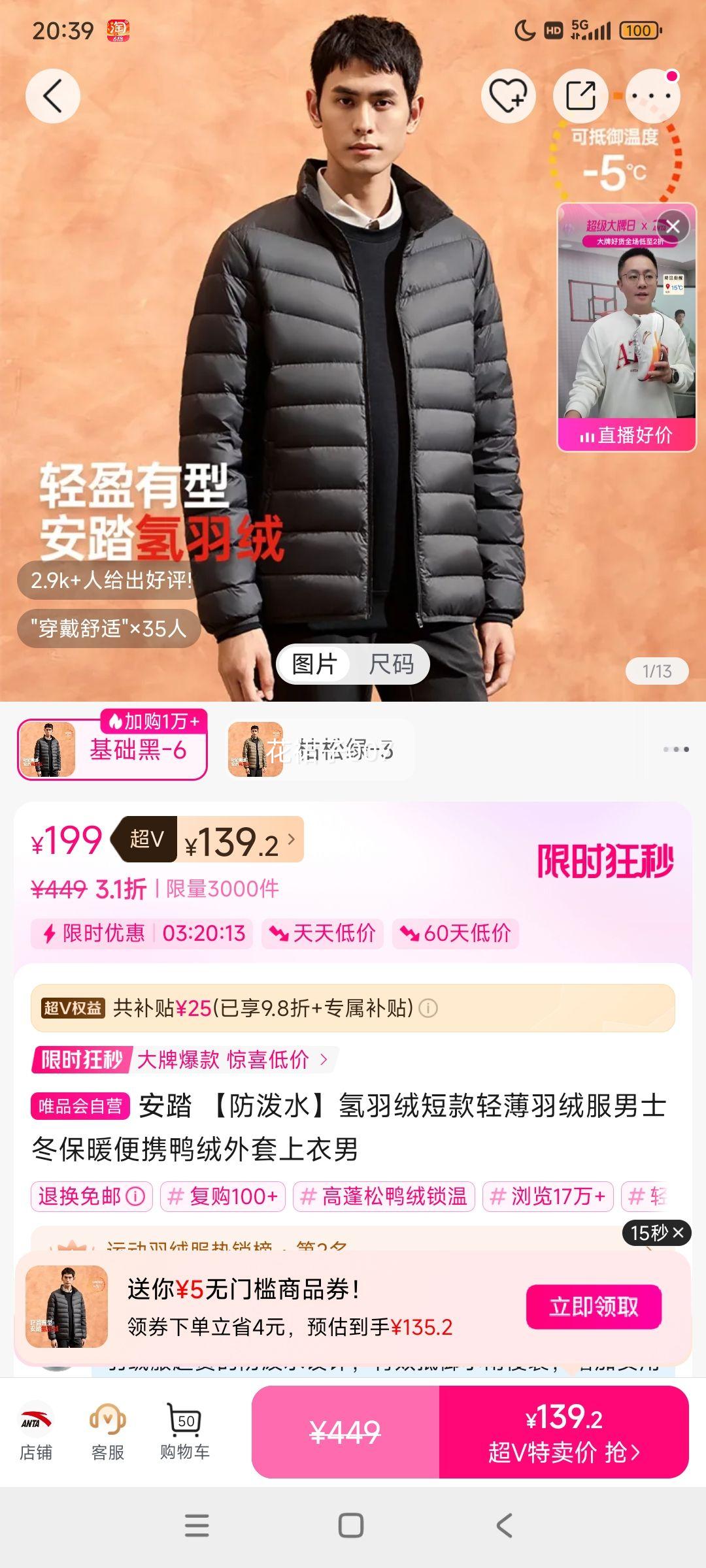This screenshot has height=1568, width=706.
Task: Buy at ¥139.2 超V特卖价
Action: coord(563,1433)
